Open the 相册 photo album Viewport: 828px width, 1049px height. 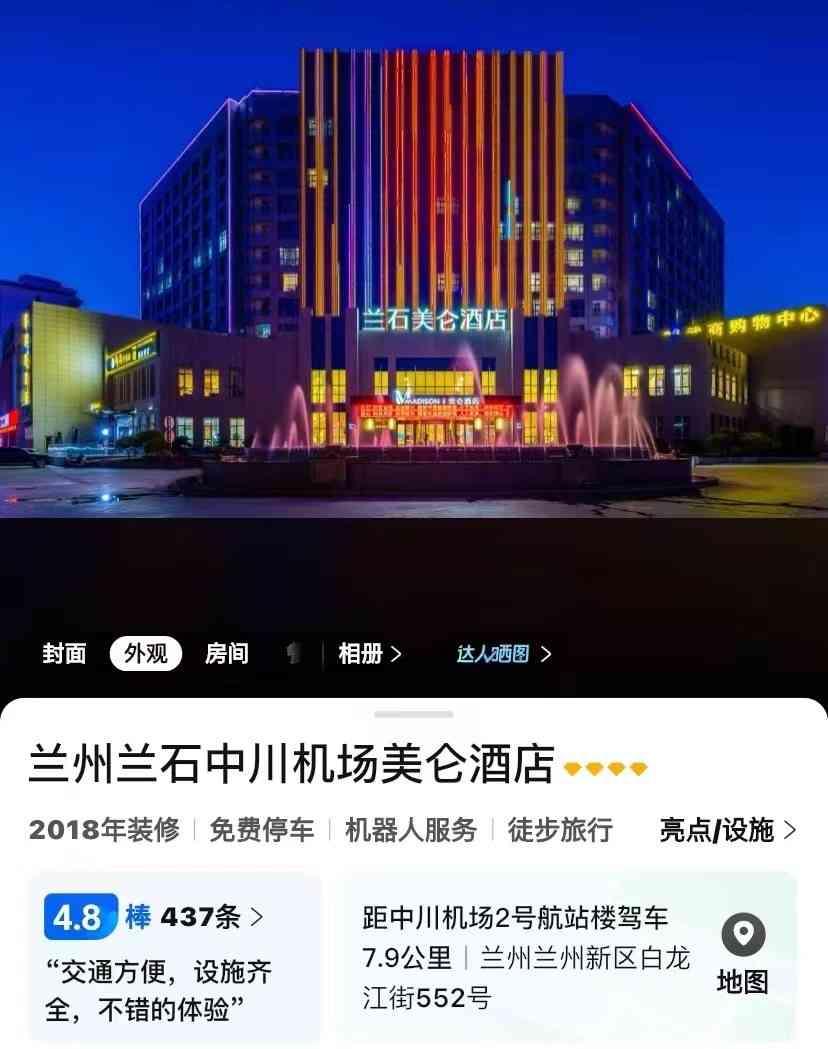click(369, 654)
